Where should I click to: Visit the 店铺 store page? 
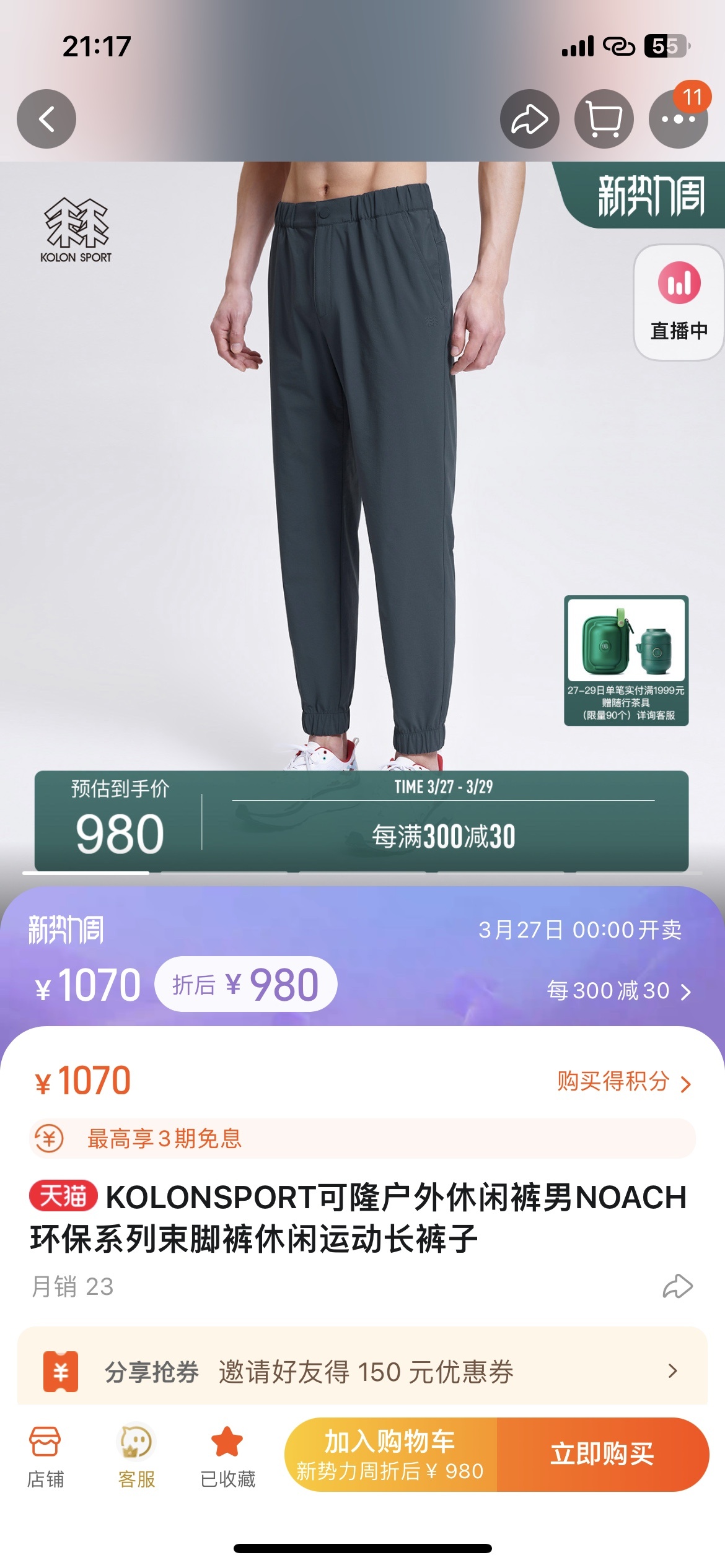point(45,1457)
